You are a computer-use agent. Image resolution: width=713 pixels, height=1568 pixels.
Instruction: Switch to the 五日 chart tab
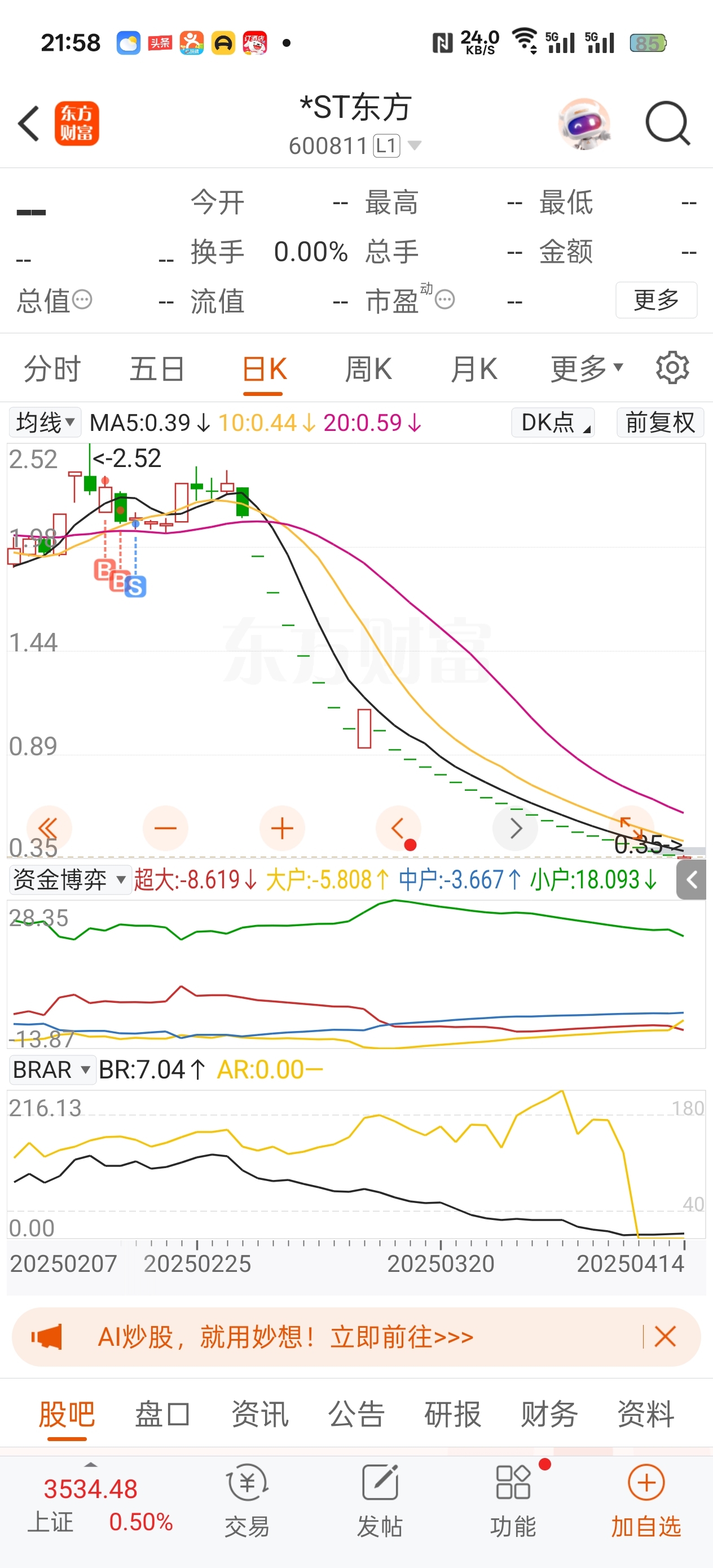coord(156,369)
